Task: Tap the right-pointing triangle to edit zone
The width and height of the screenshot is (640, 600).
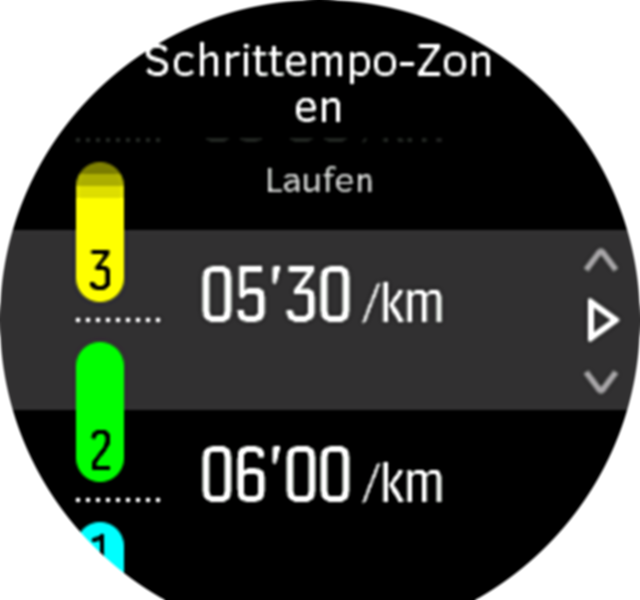Action: (601, 322)
